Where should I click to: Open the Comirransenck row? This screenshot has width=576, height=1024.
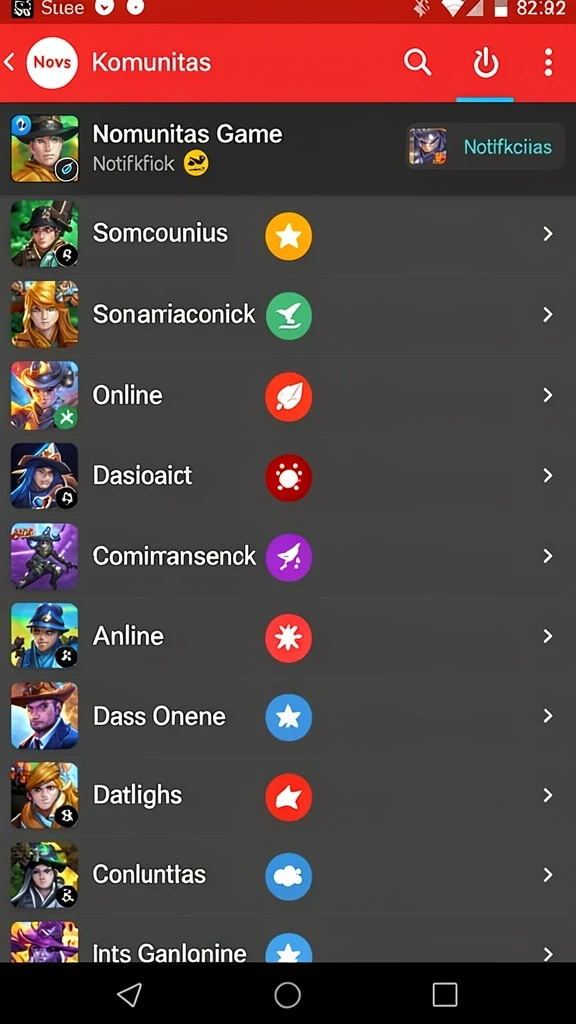pyautogui.click(x=288, y=556)
